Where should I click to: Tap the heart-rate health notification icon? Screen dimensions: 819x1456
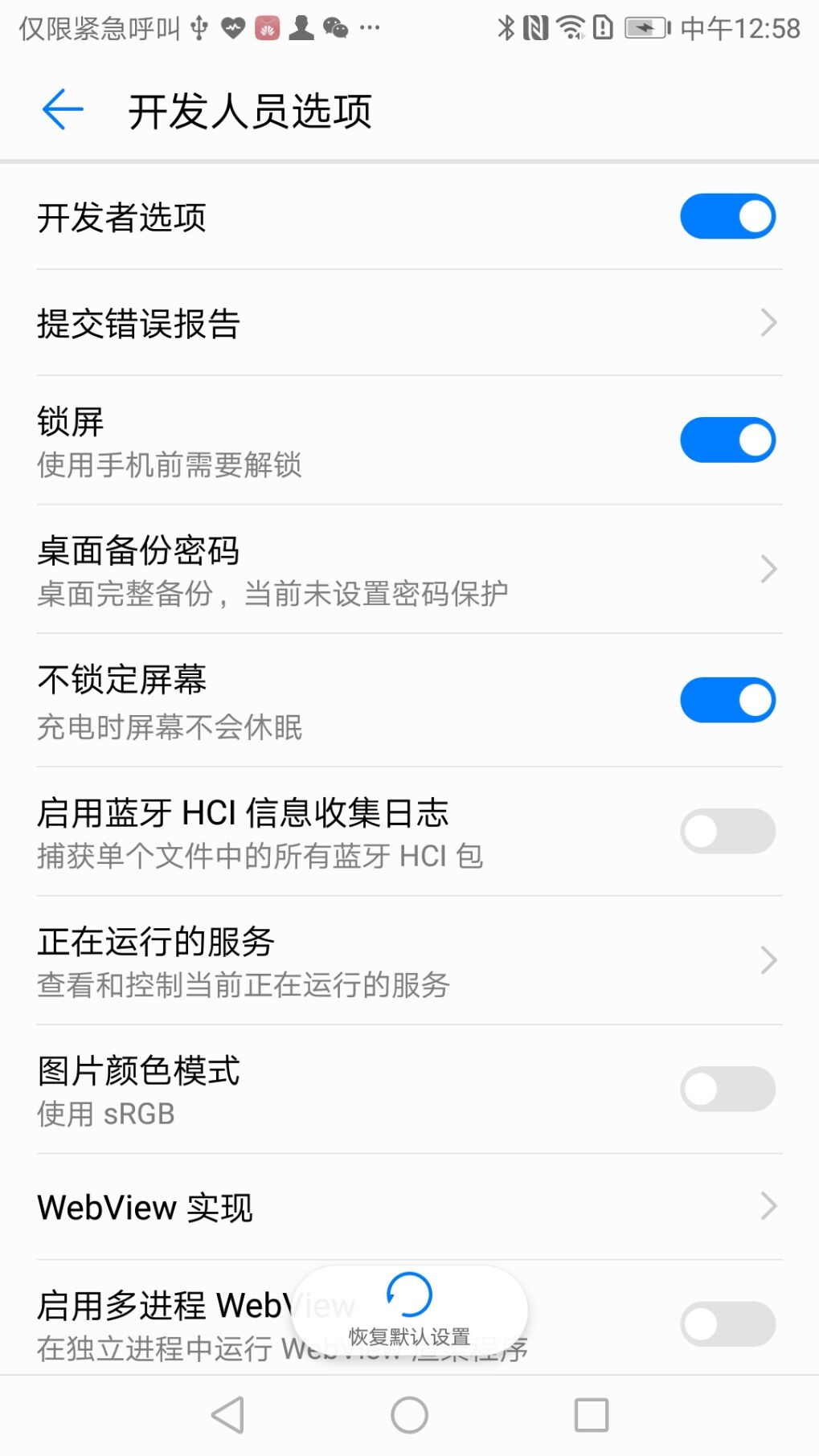click(x=231, y=27)
